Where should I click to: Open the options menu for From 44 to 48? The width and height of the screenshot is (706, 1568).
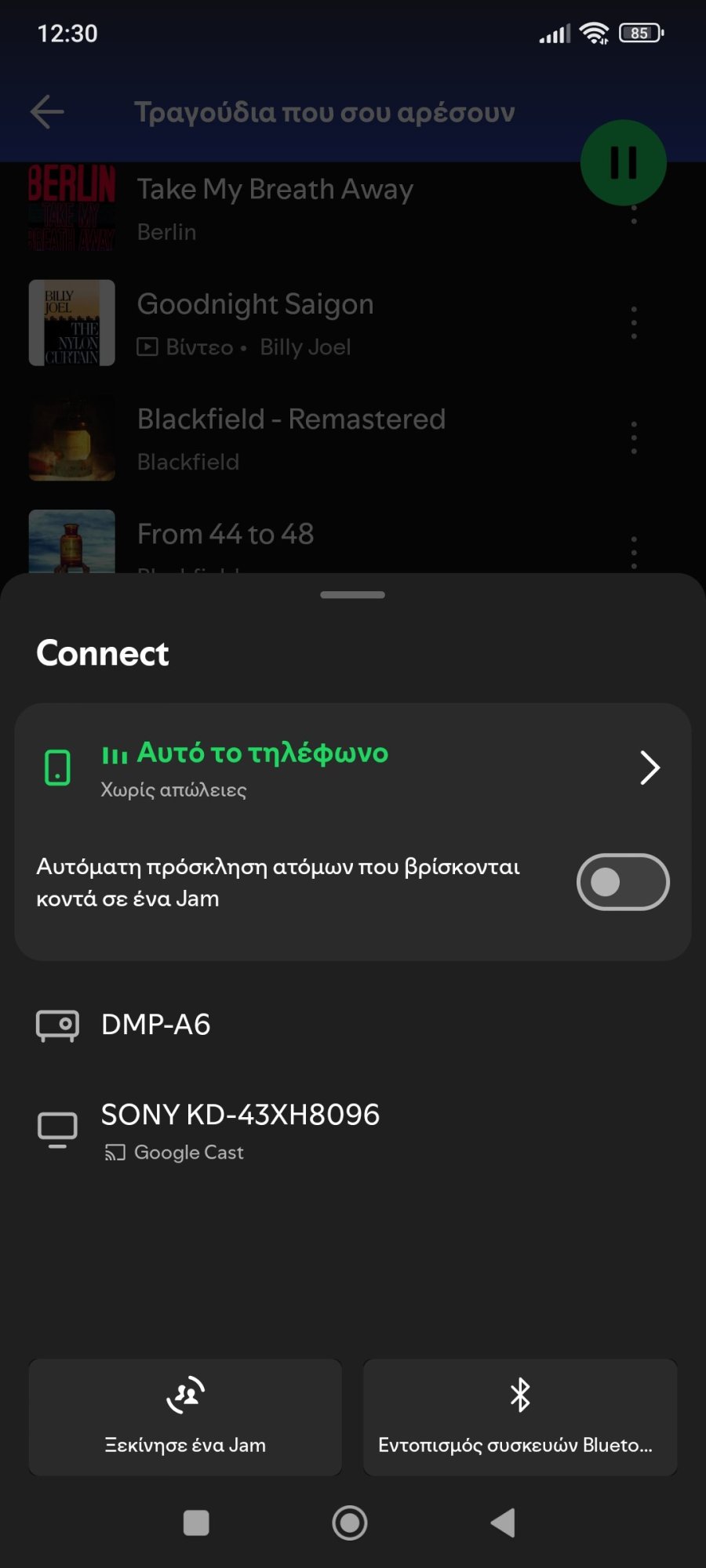634,552
